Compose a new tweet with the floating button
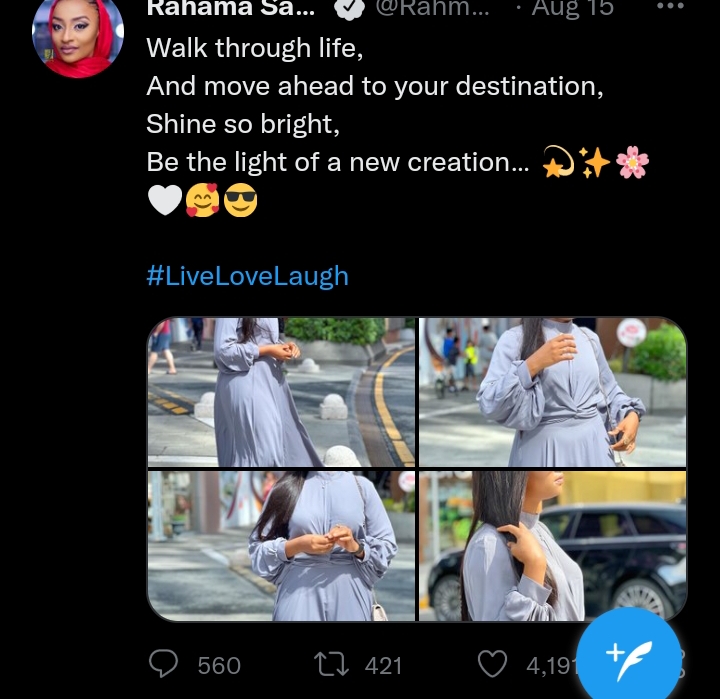The width and height of the screenshot is (720, 699). point(629,655)
